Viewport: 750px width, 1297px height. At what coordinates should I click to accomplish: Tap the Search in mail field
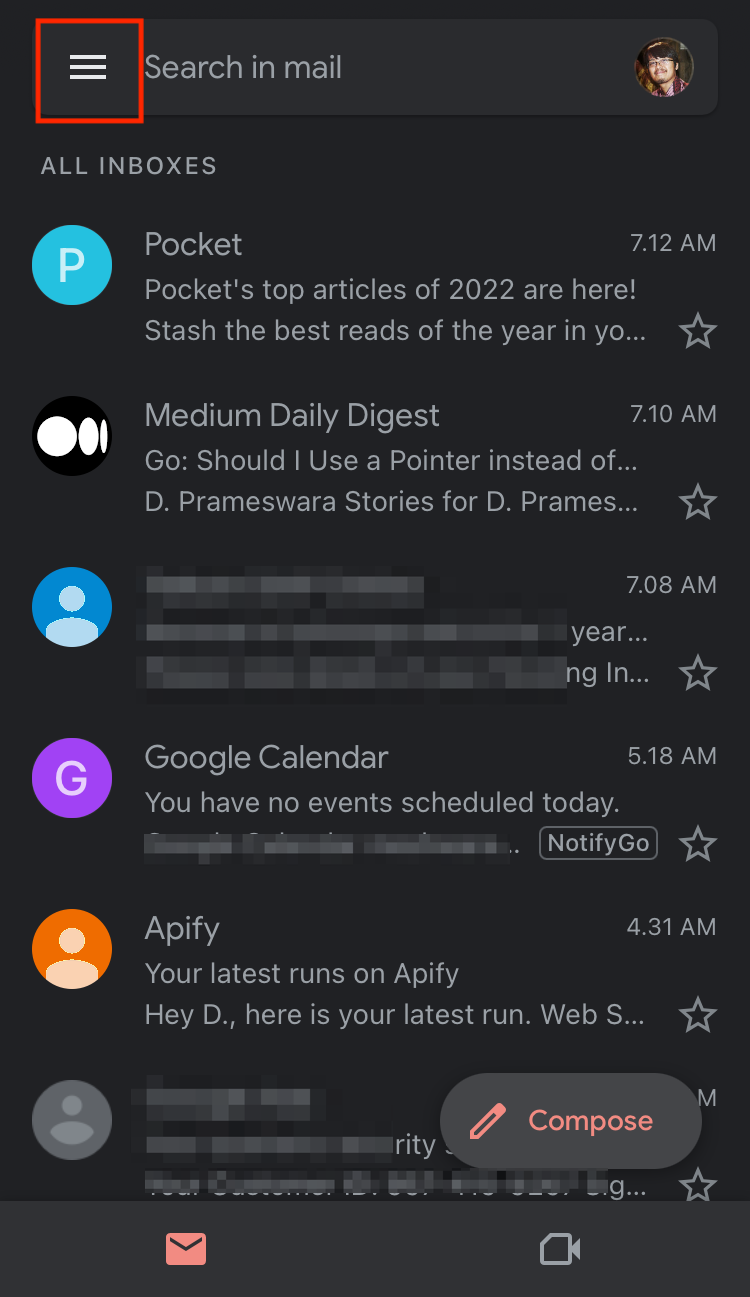coord(380,67)
